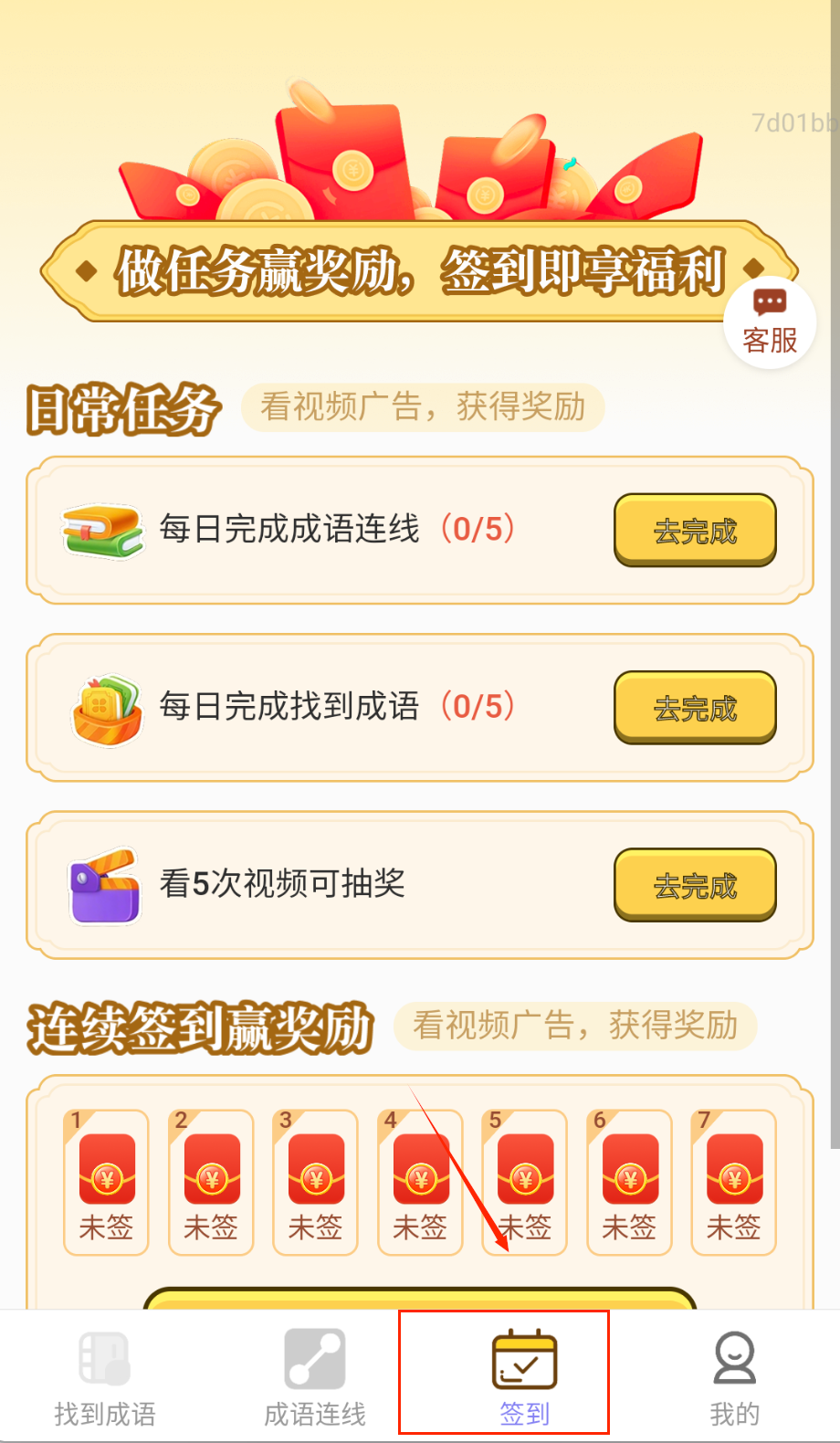Click 去完成 for the 找到成语 daily task

point(695,708)
